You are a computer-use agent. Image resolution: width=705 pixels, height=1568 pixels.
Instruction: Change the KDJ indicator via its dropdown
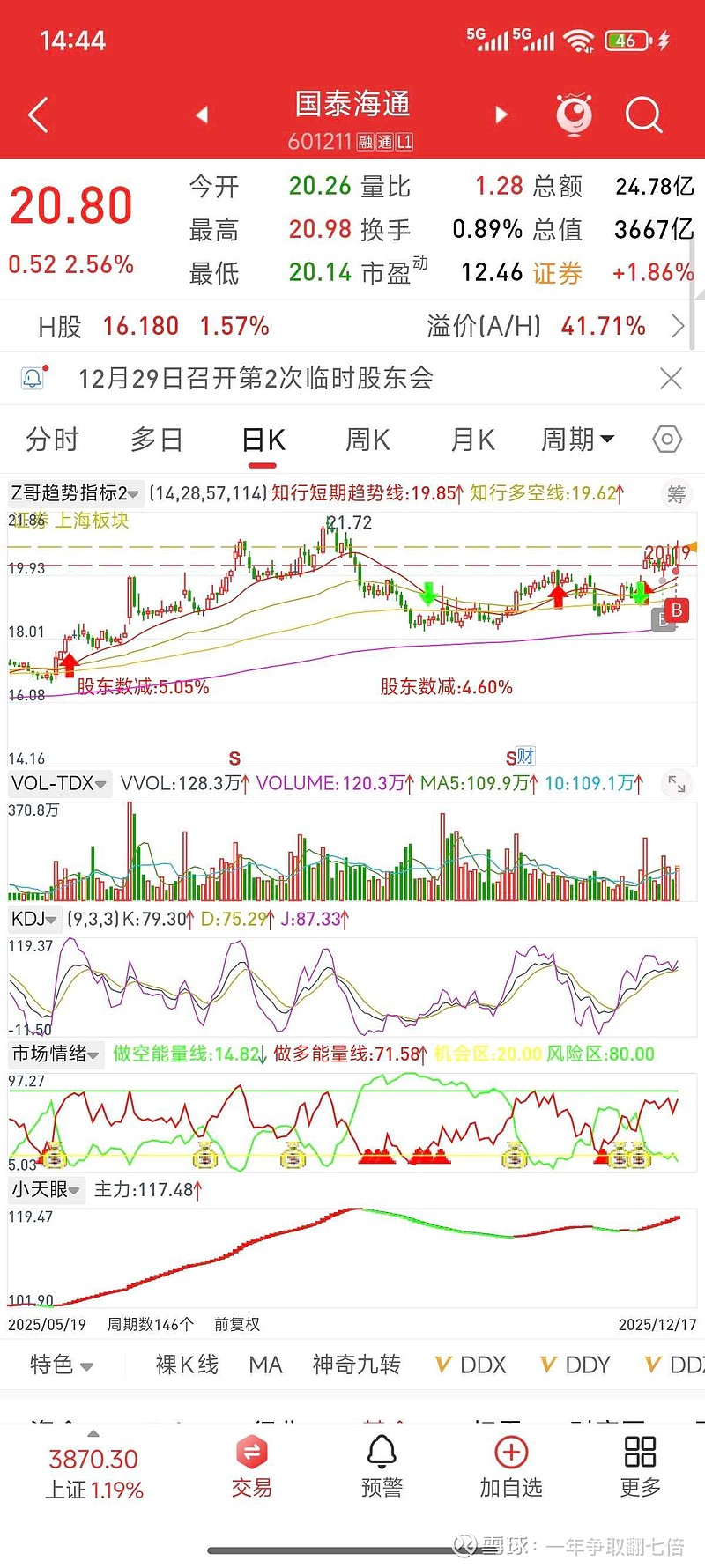pos(33,919)
